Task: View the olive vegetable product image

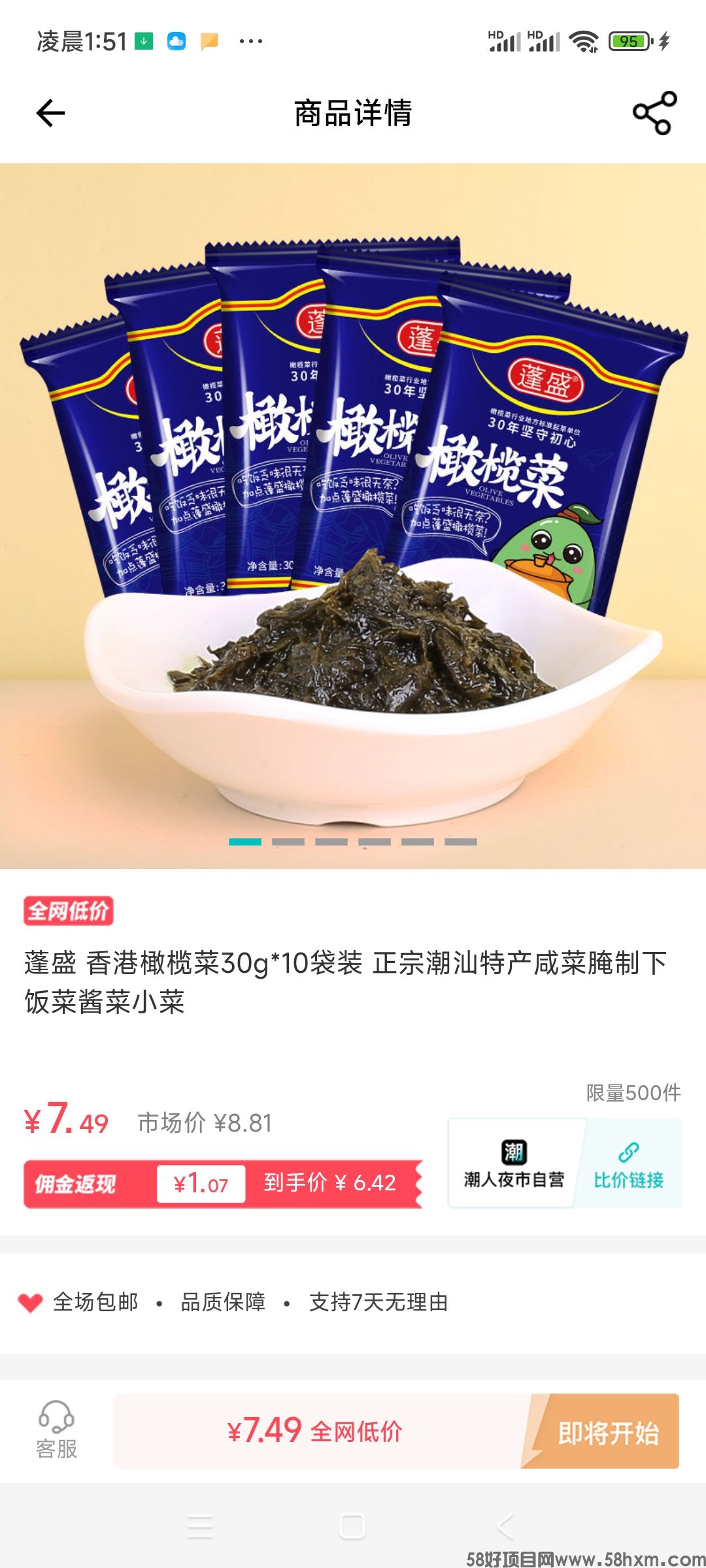Action: point(353,516)
